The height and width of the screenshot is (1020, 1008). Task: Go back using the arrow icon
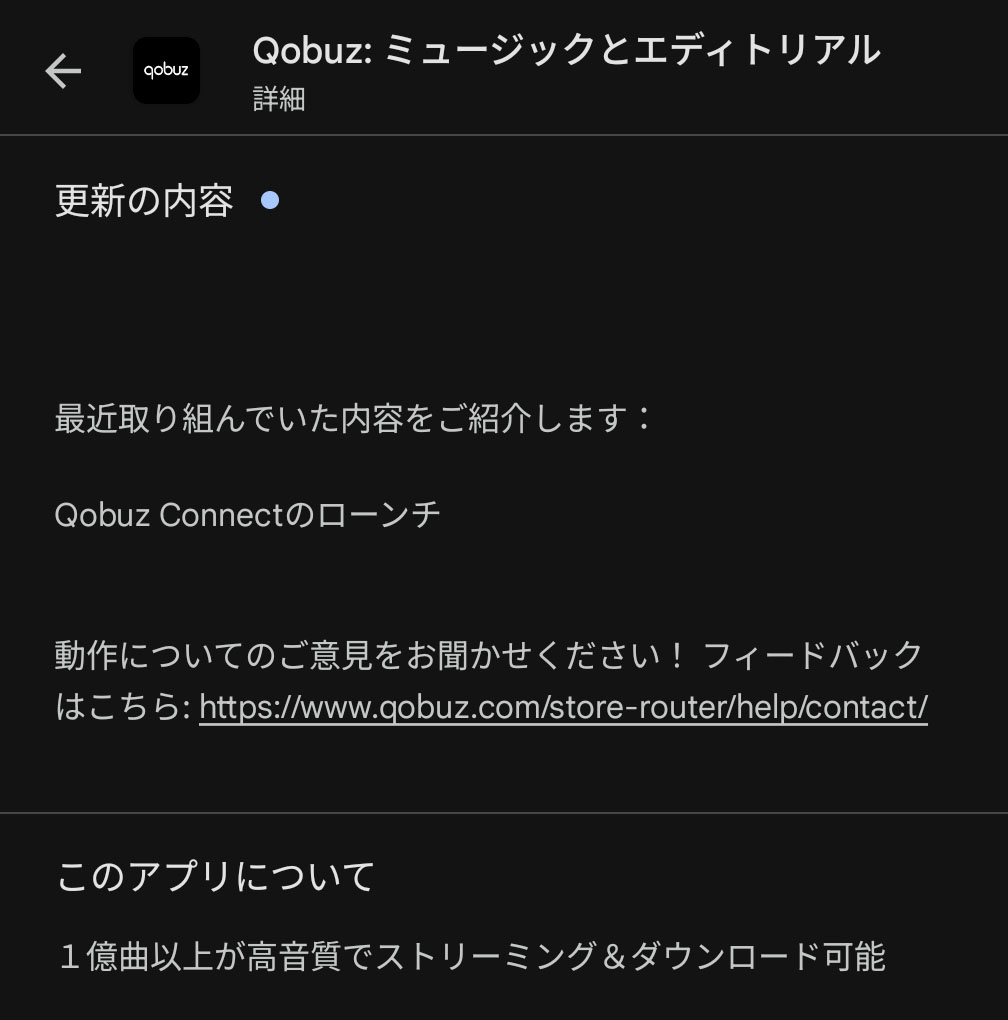pyautogui.click(x=63, y=71)
